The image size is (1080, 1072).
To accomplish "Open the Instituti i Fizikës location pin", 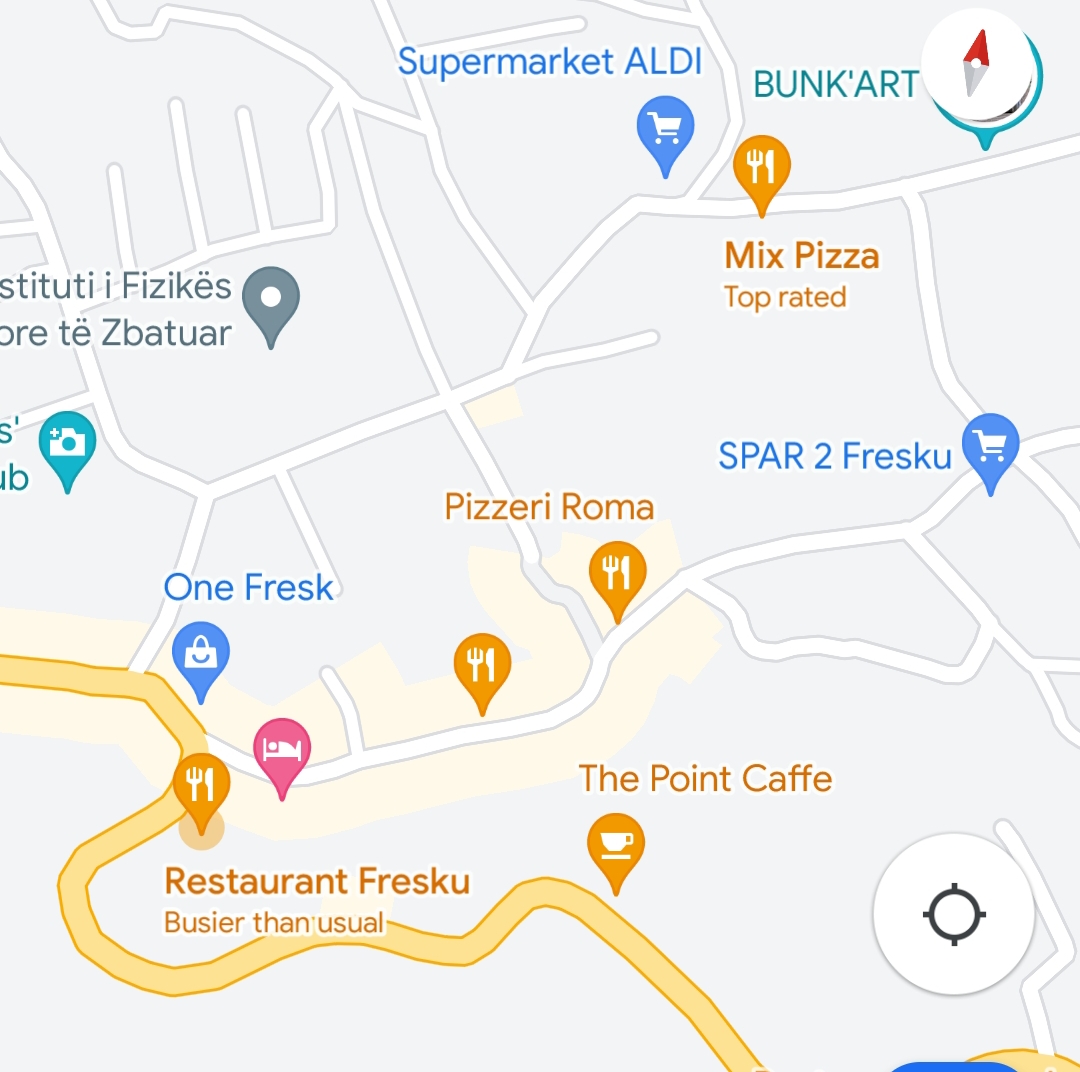I will [271, 298].
